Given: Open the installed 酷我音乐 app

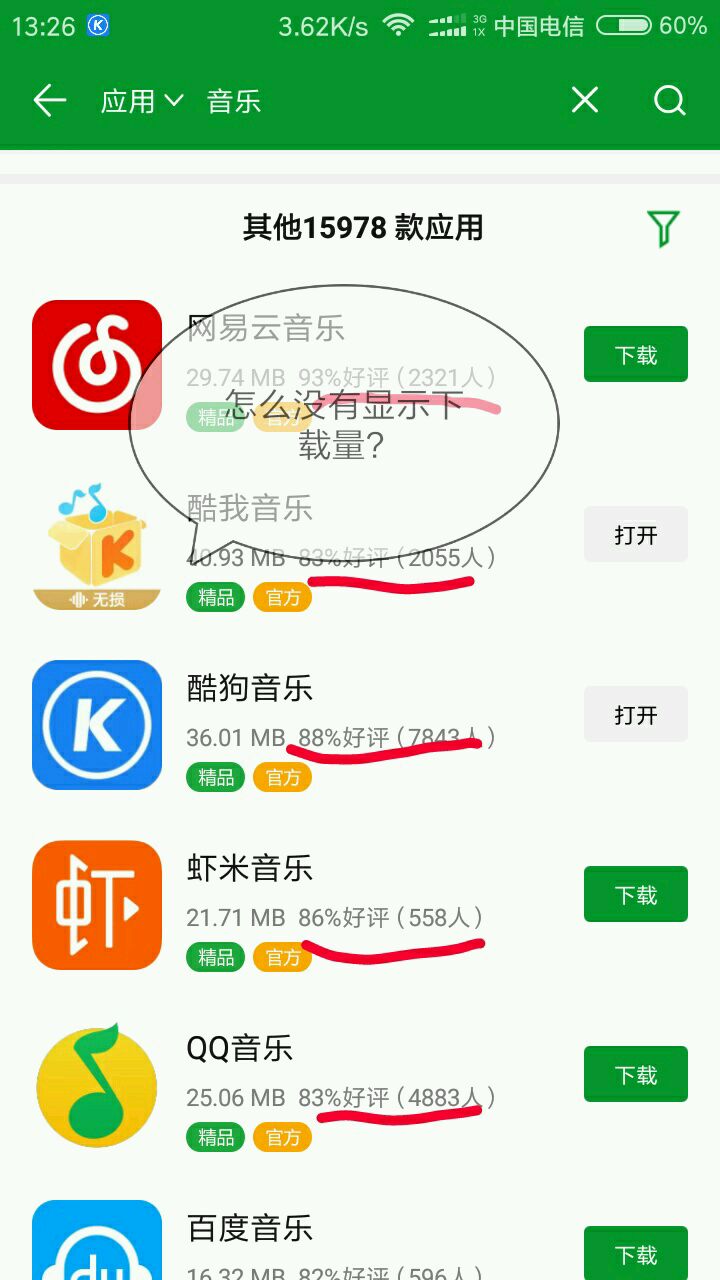Looking at the screenshot, I should 636,534.
